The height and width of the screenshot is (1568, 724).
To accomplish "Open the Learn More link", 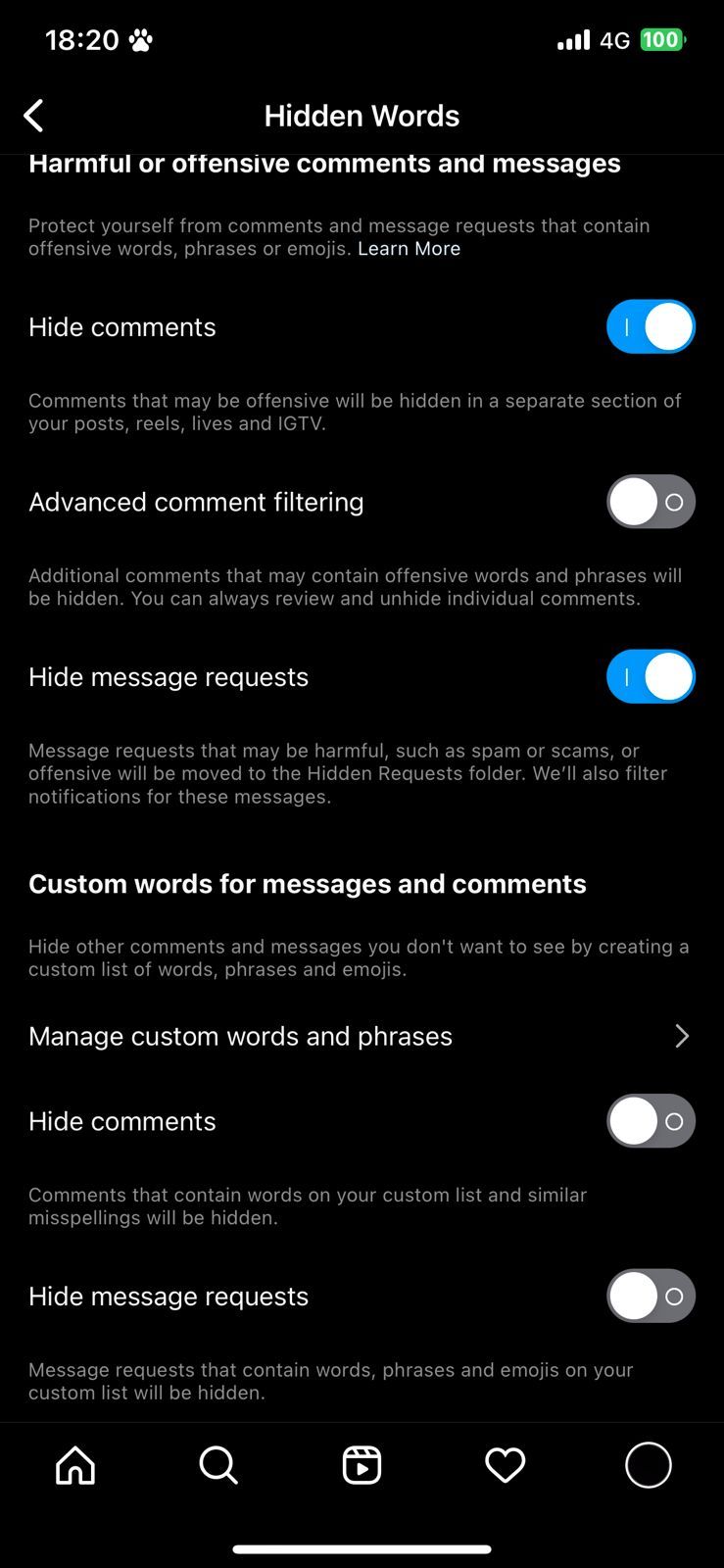I will (409, 249).
